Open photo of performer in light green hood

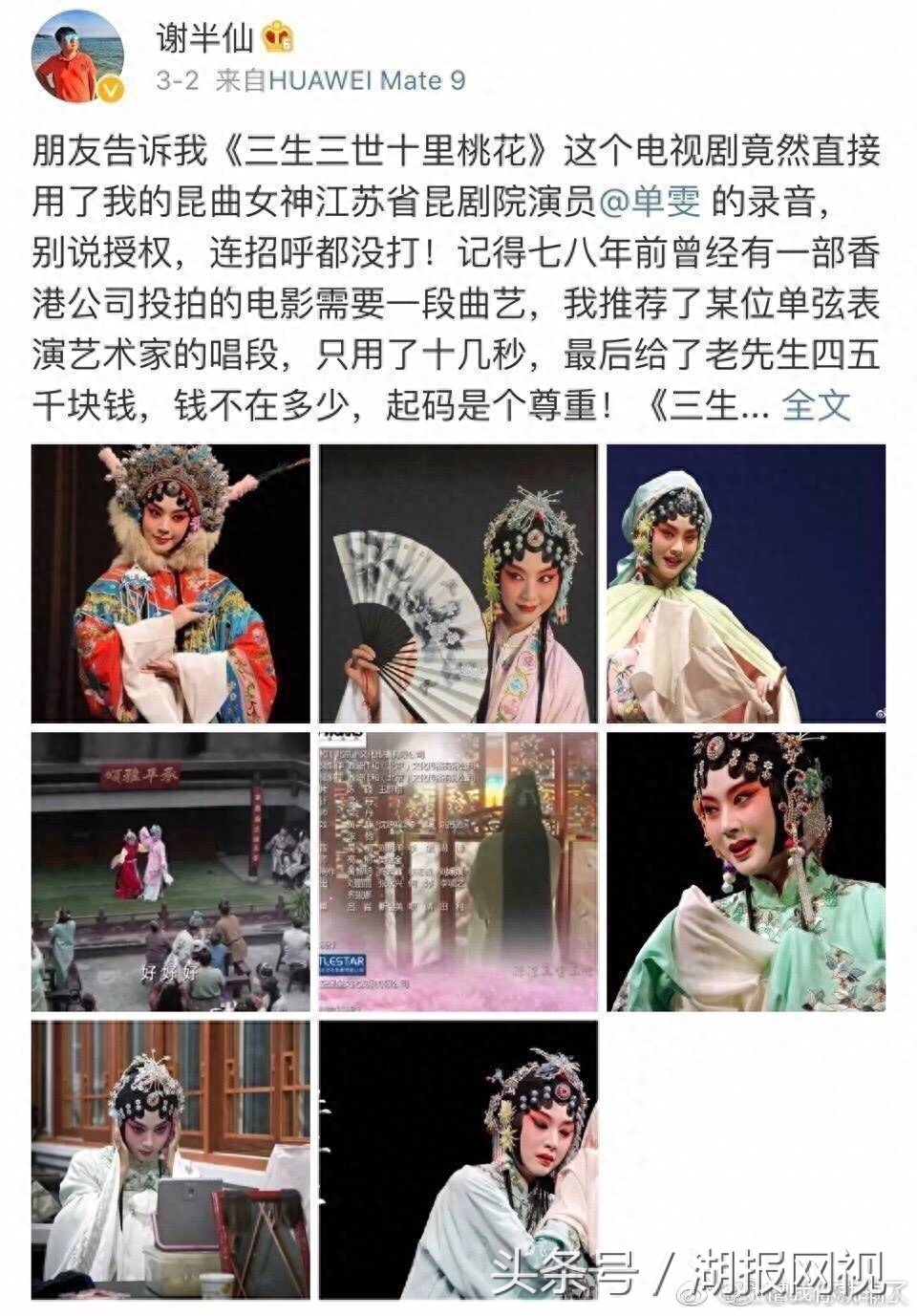[746, 584]
